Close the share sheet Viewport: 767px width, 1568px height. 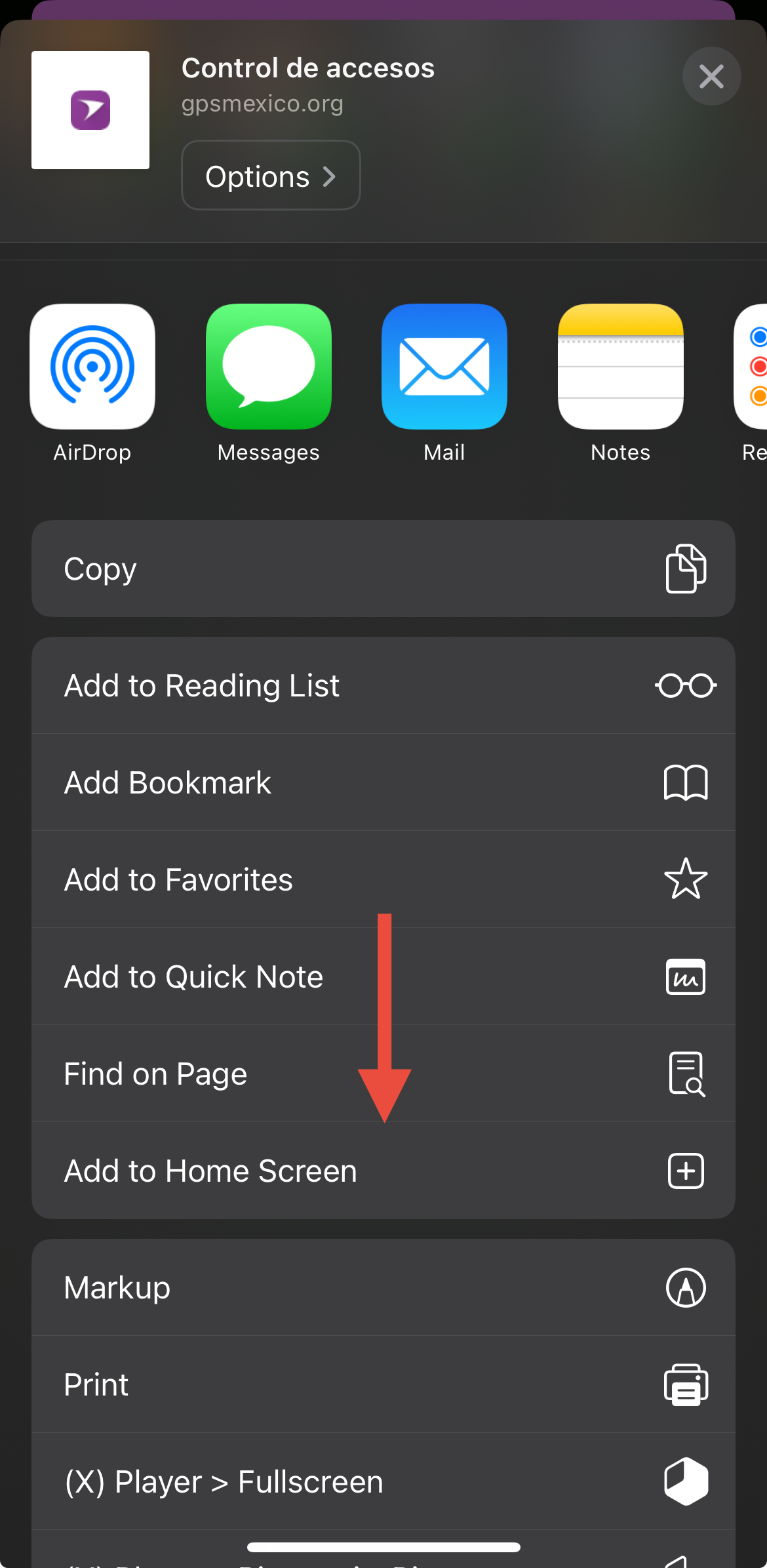[x=711, y=77]
